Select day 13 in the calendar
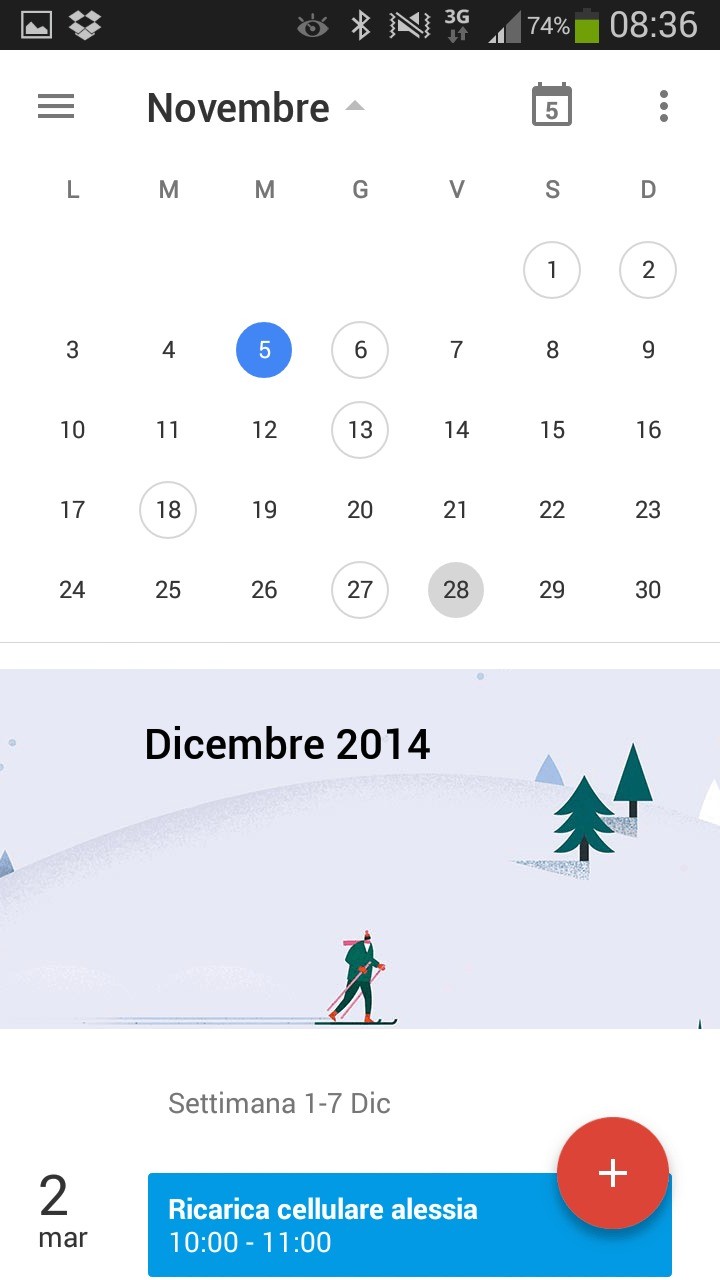The image size is (720, 1280). [360, 430]
